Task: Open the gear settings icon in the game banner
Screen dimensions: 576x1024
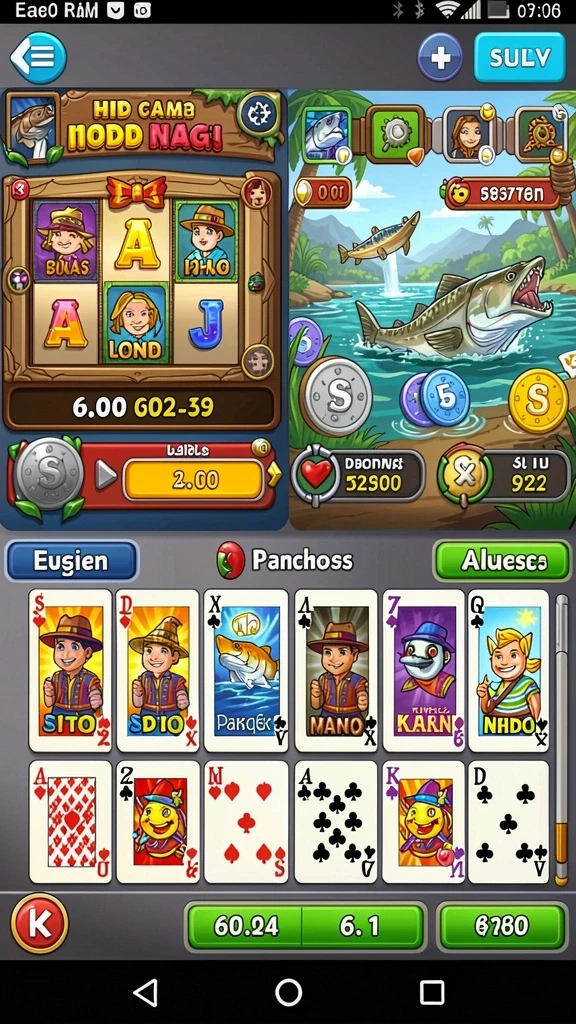Action: click(259, 114)
